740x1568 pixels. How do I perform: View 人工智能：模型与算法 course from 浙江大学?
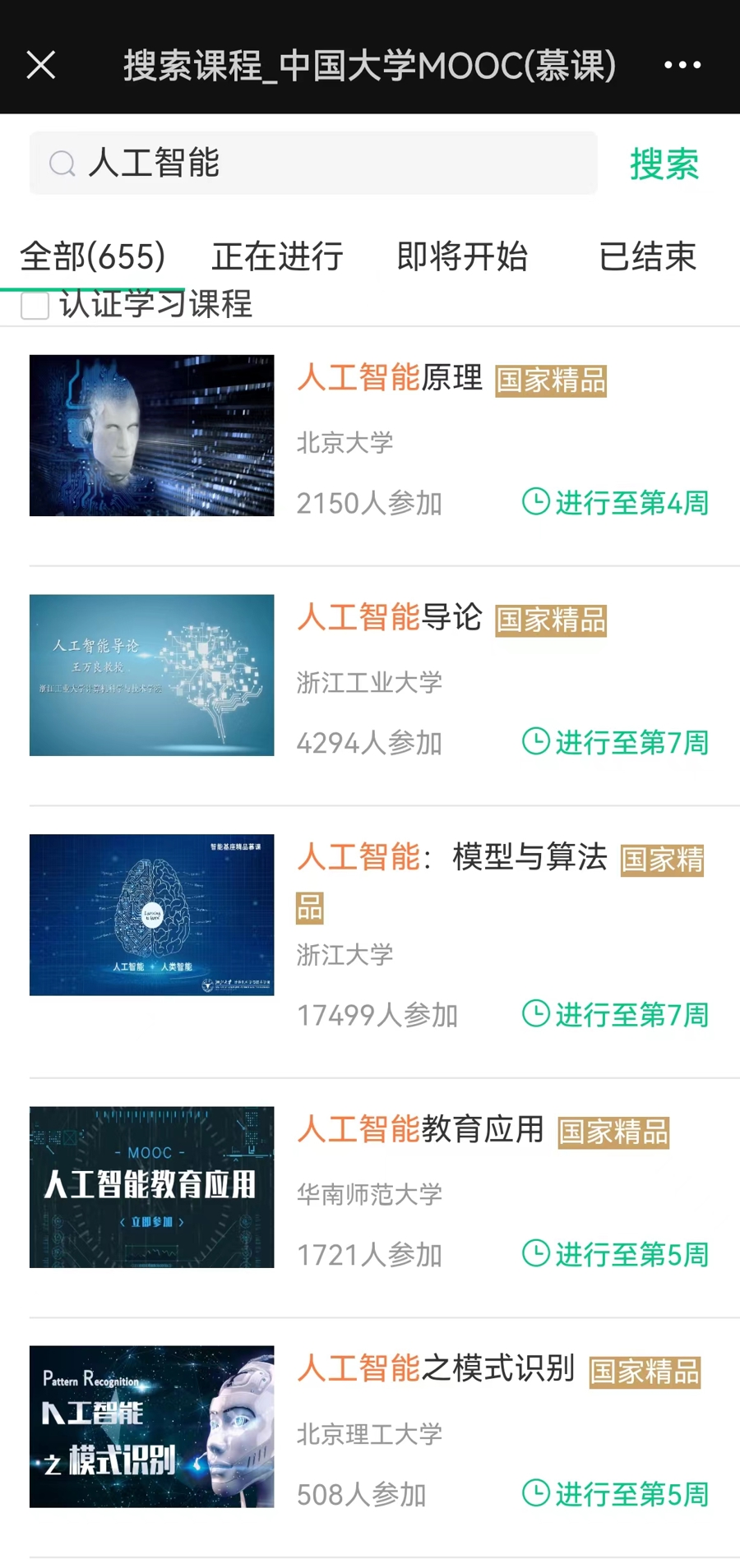pyautogui.click(x=451, y=858)
